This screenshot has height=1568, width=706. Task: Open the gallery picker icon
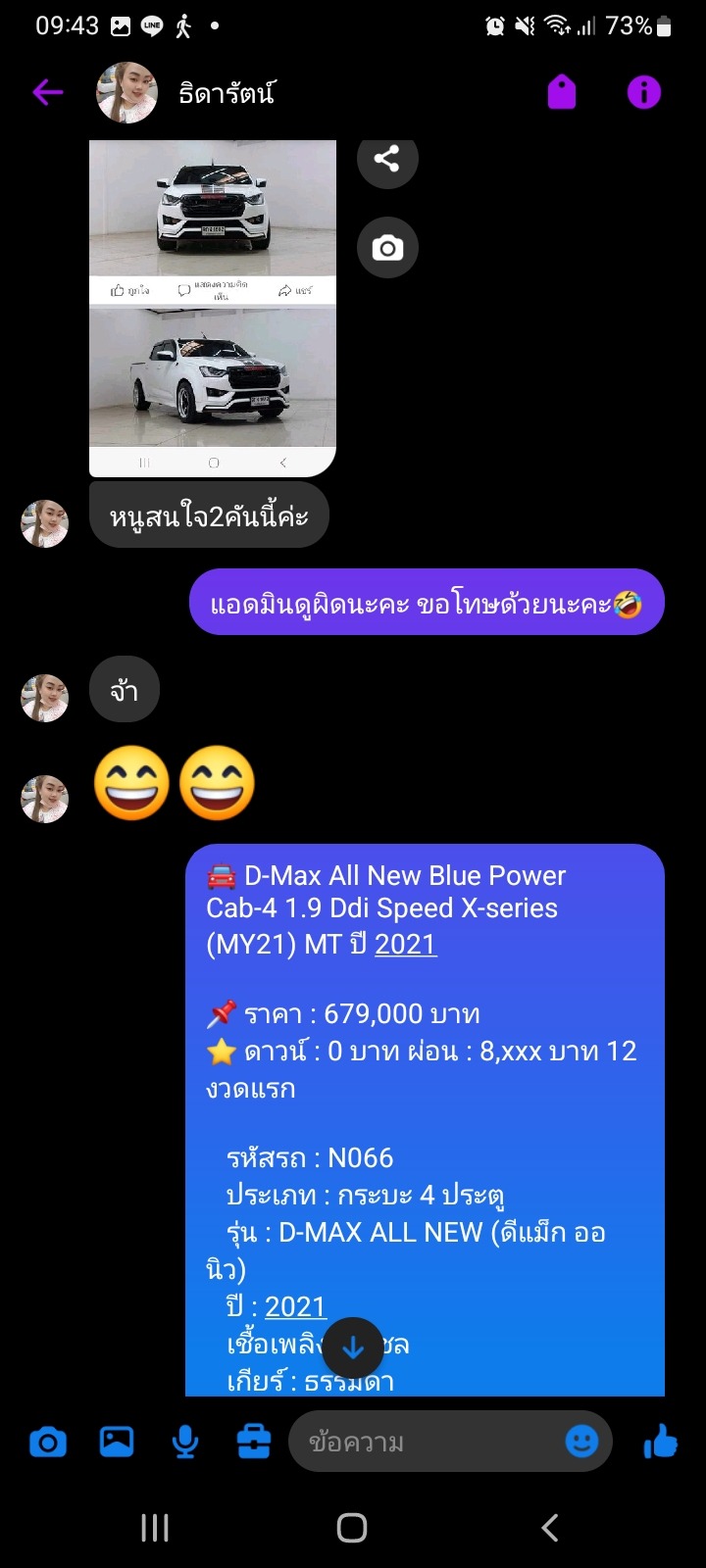[x=117, y=1442]
